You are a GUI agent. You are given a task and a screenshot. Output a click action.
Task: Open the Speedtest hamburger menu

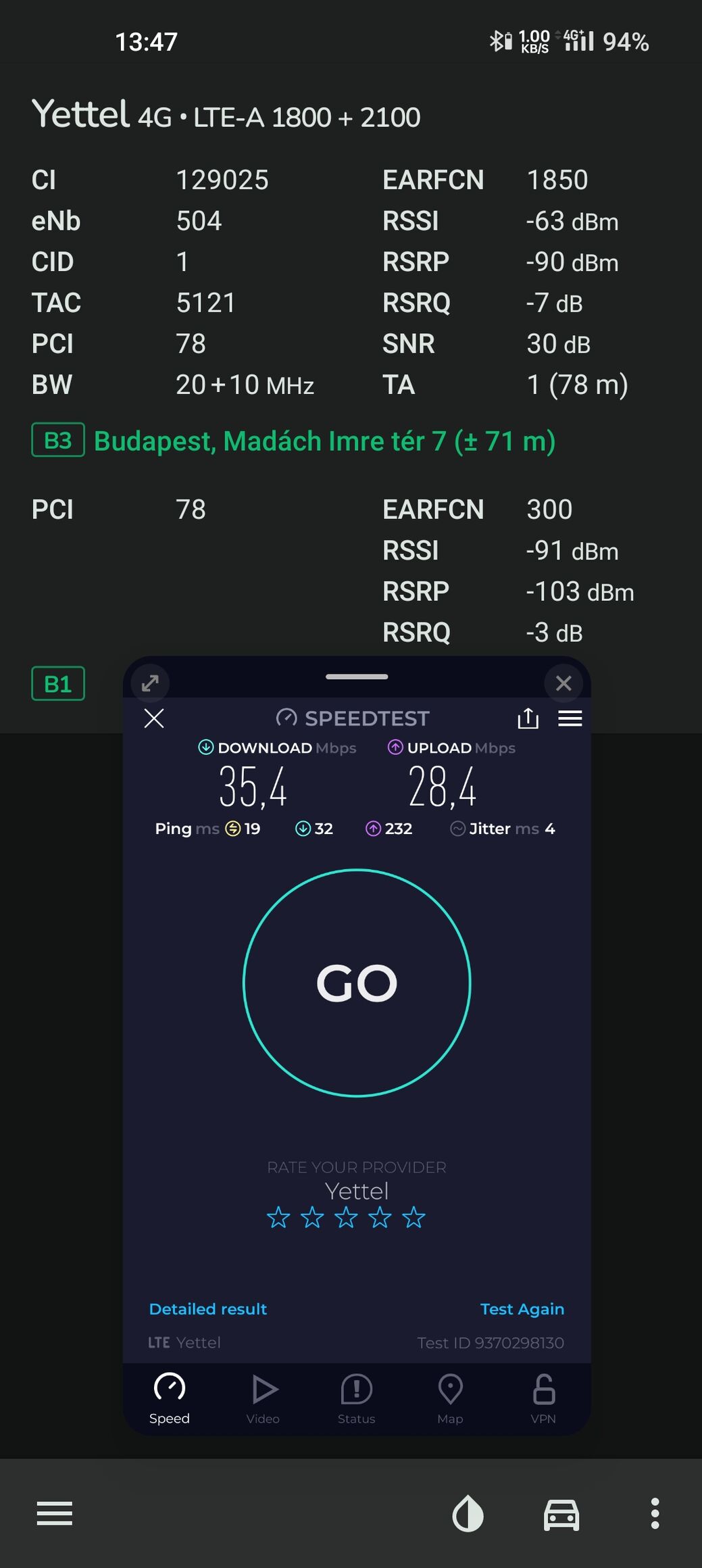click(570, 718)
